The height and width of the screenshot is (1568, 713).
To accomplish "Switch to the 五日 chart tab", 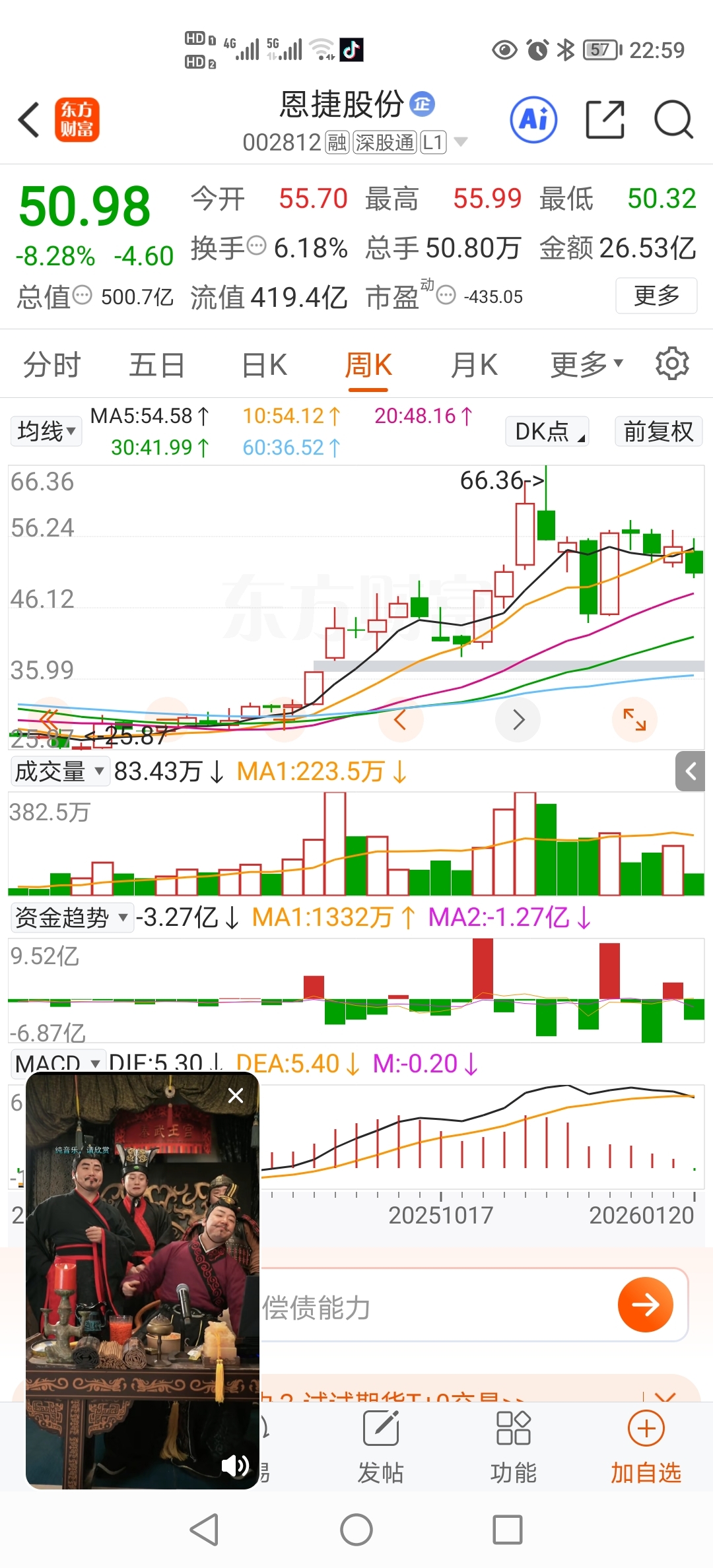I will [156, 365].
